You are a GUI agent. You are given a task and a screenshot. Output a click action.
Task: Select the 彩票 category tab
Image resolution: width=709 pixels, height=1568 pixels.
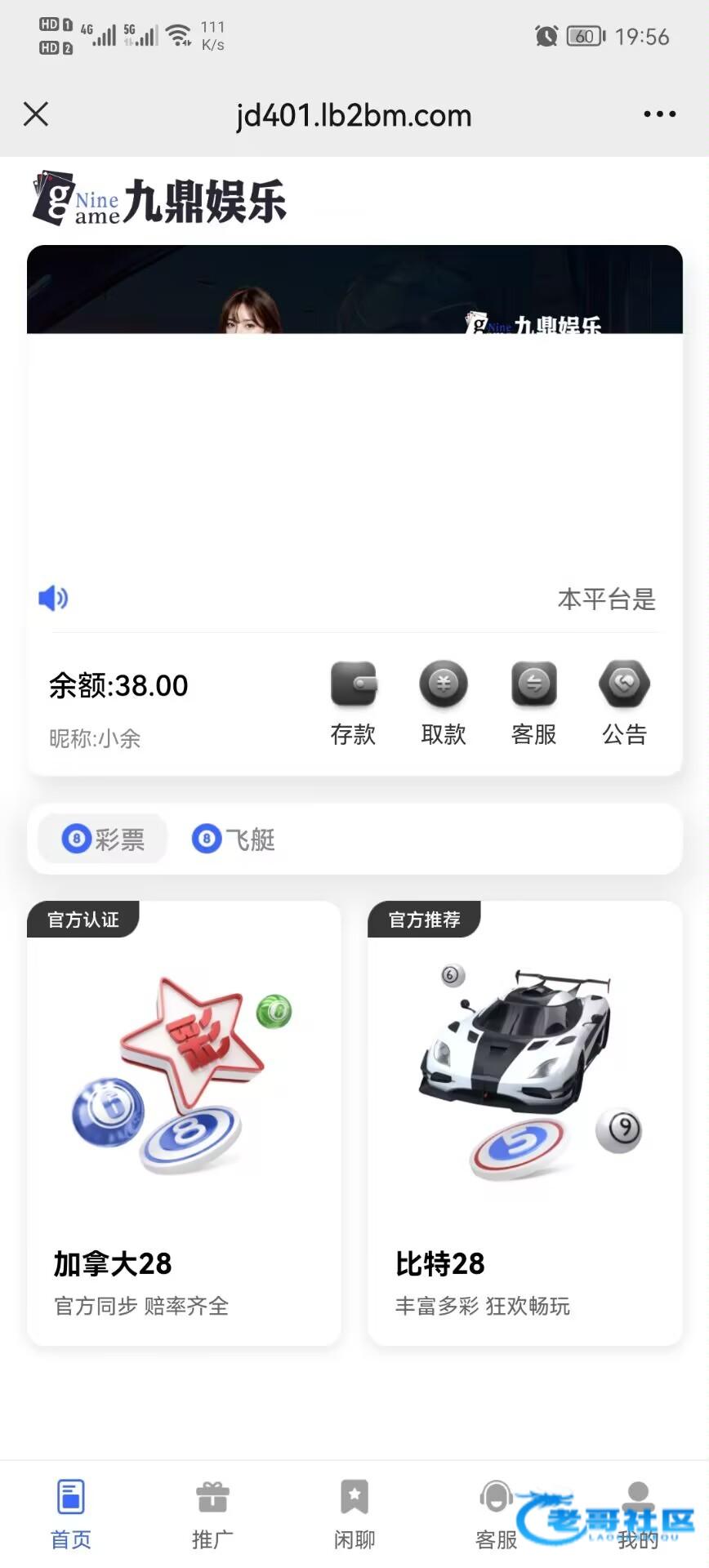pos(104,839)
